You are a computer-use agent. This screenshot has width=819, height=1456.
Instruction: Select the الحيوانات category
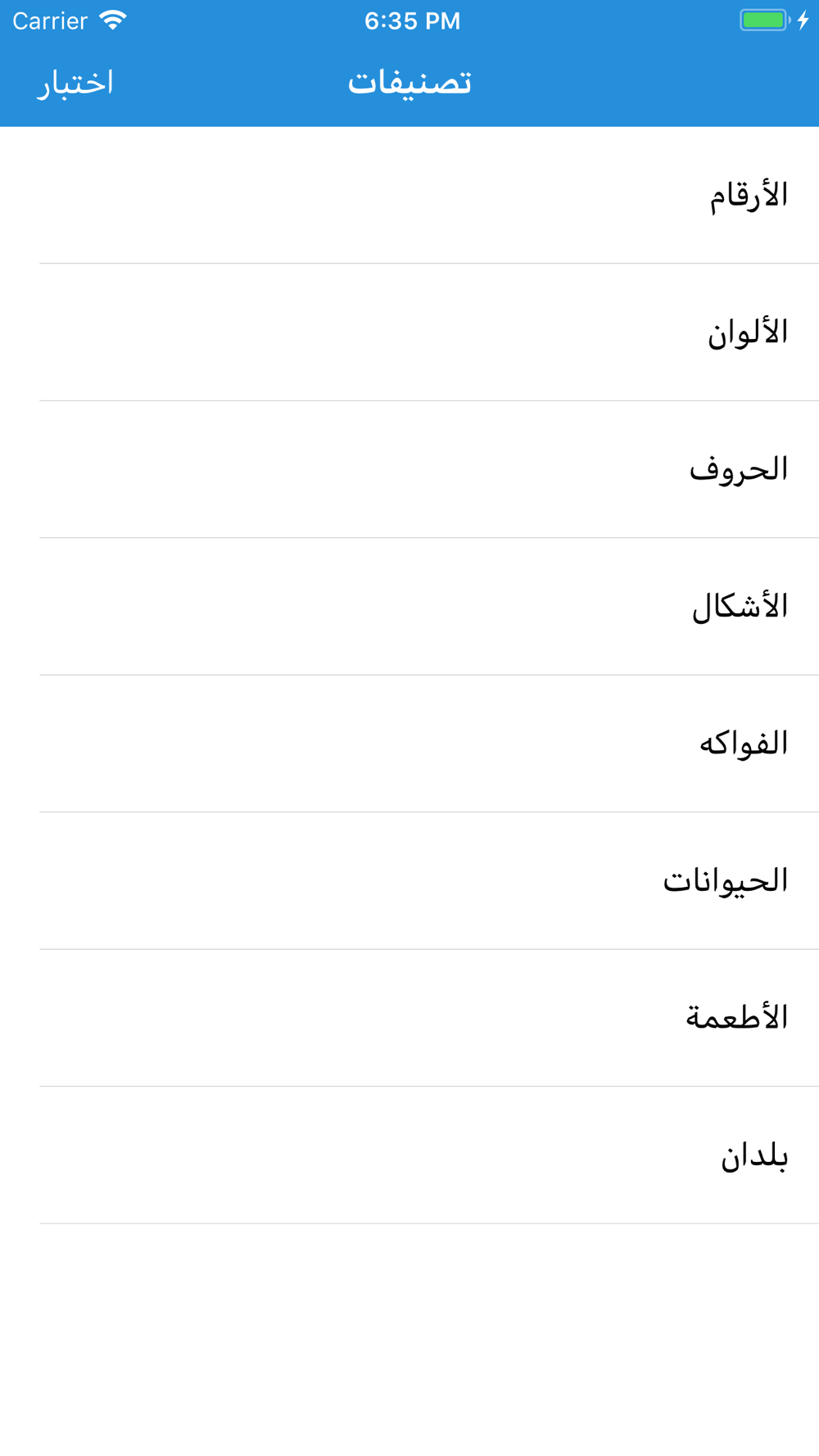point(409,881)
